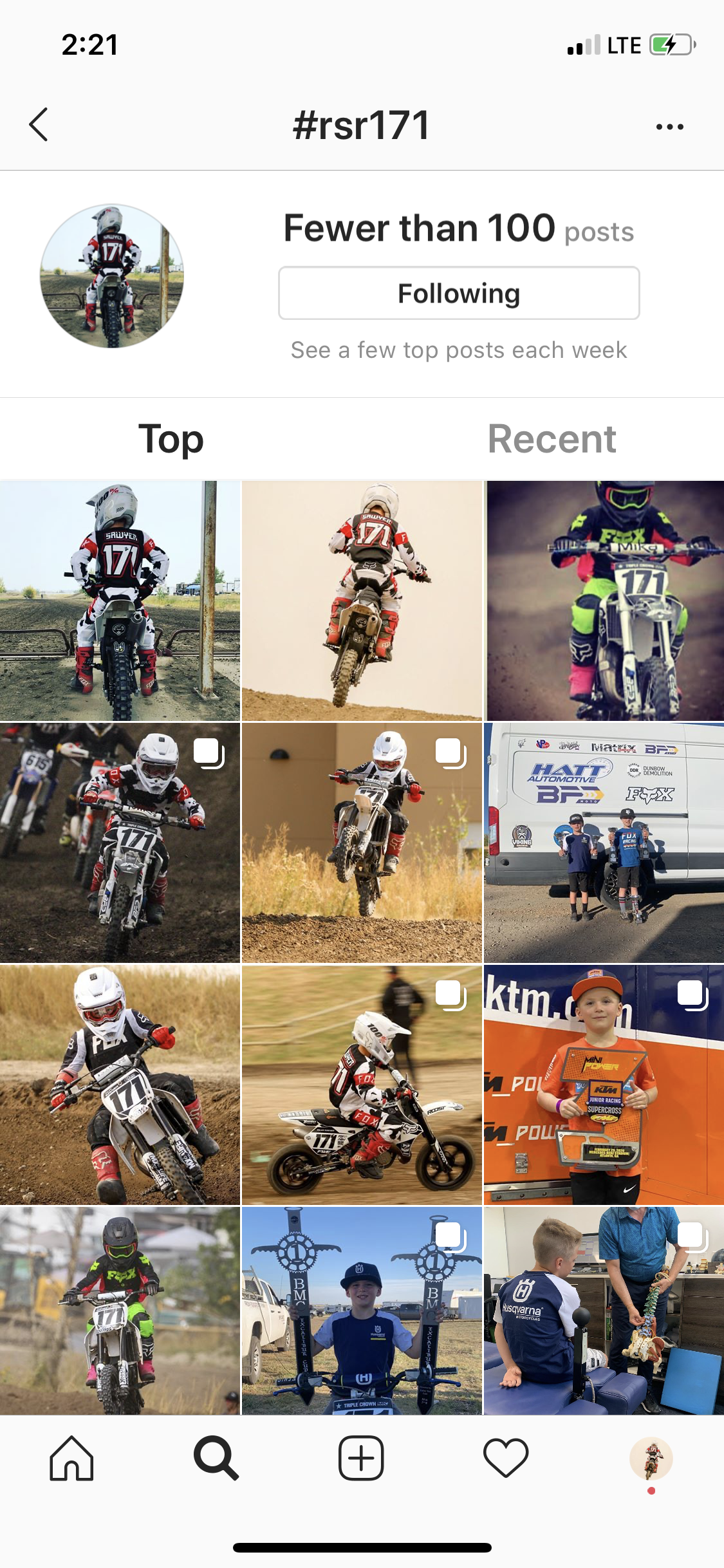Open the post with rider 615 behind bike 171

click(x=120, y=843)
